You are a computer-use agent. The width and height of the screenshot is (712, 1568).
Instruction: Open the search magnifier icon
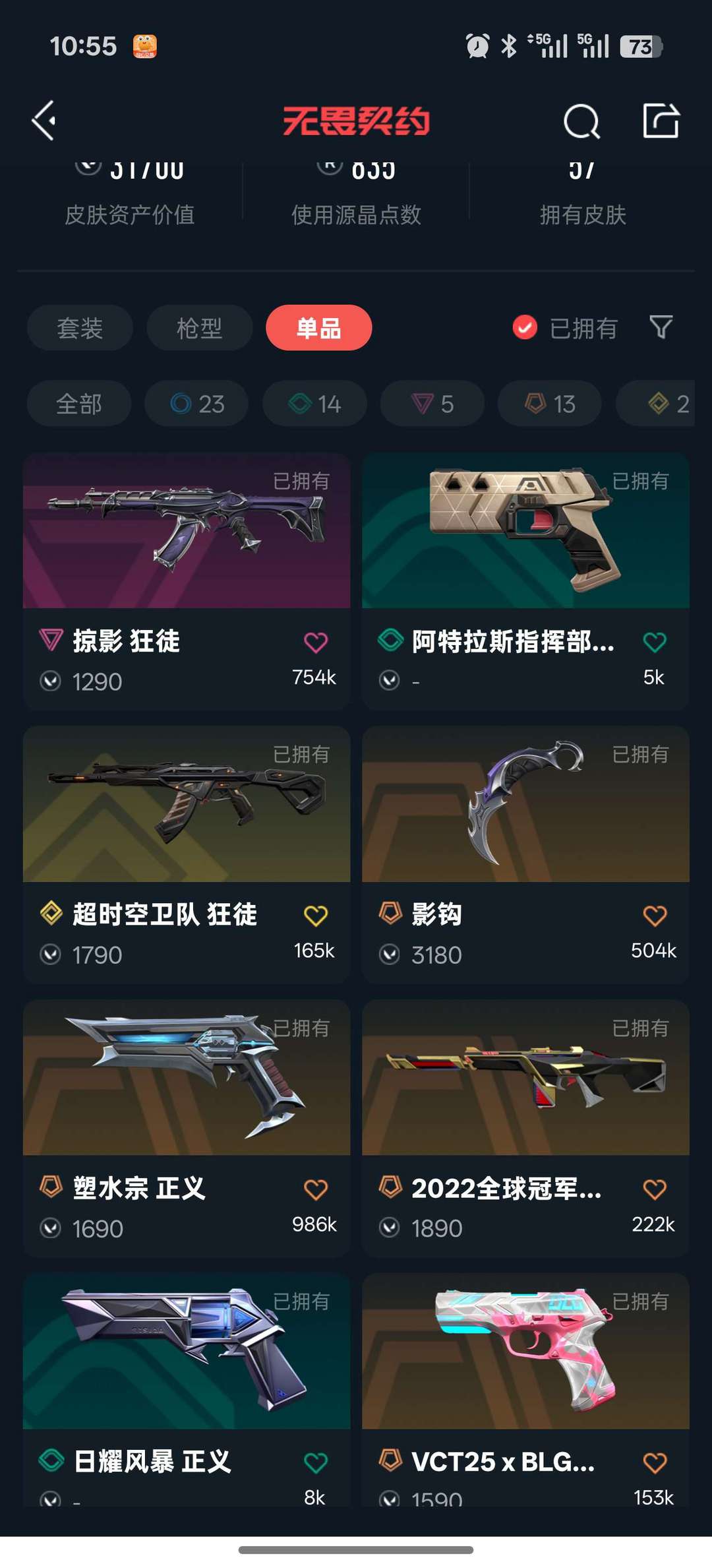point(581,121)
